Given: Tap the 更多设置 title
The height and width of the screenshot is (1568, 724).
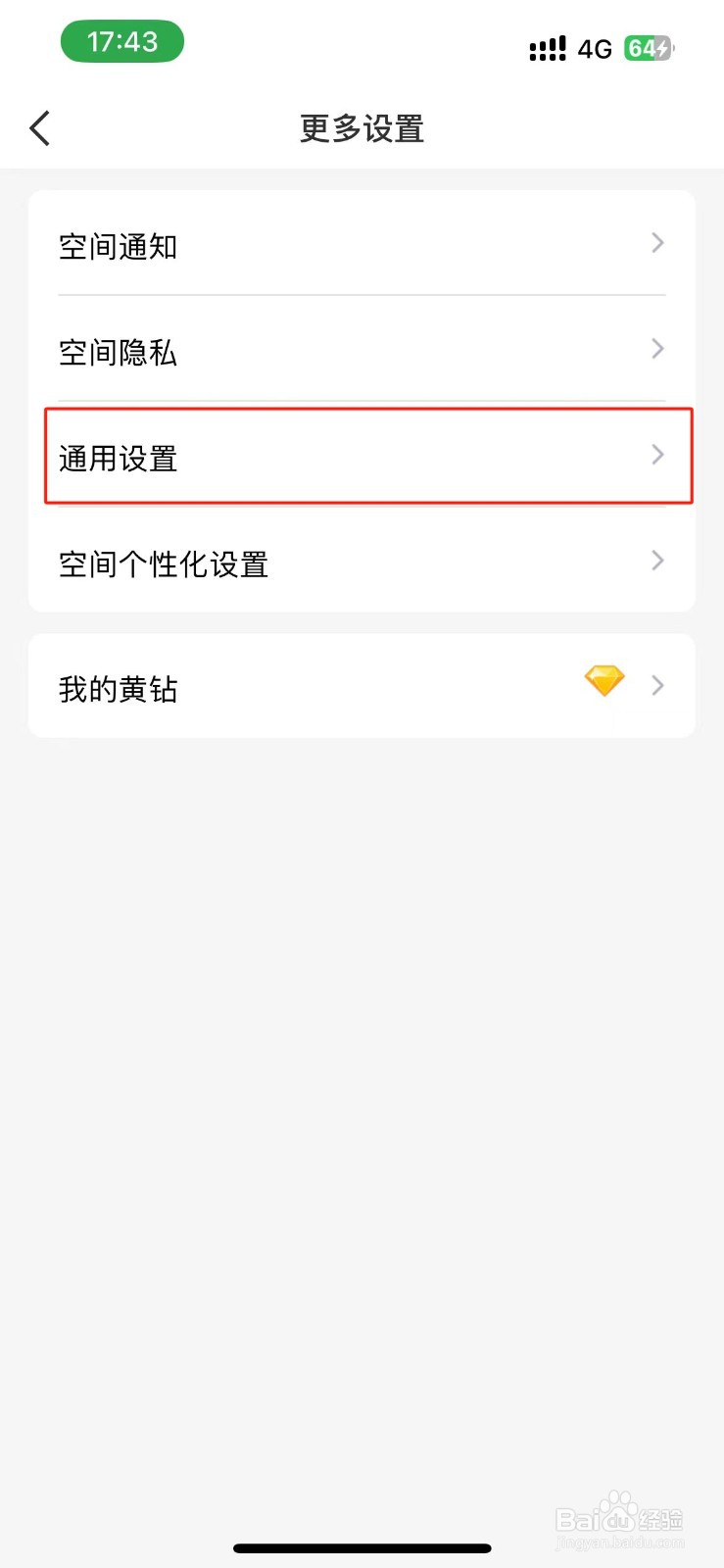Looking at the screenshot, I should pyautogui.click(x=361, y=128).
